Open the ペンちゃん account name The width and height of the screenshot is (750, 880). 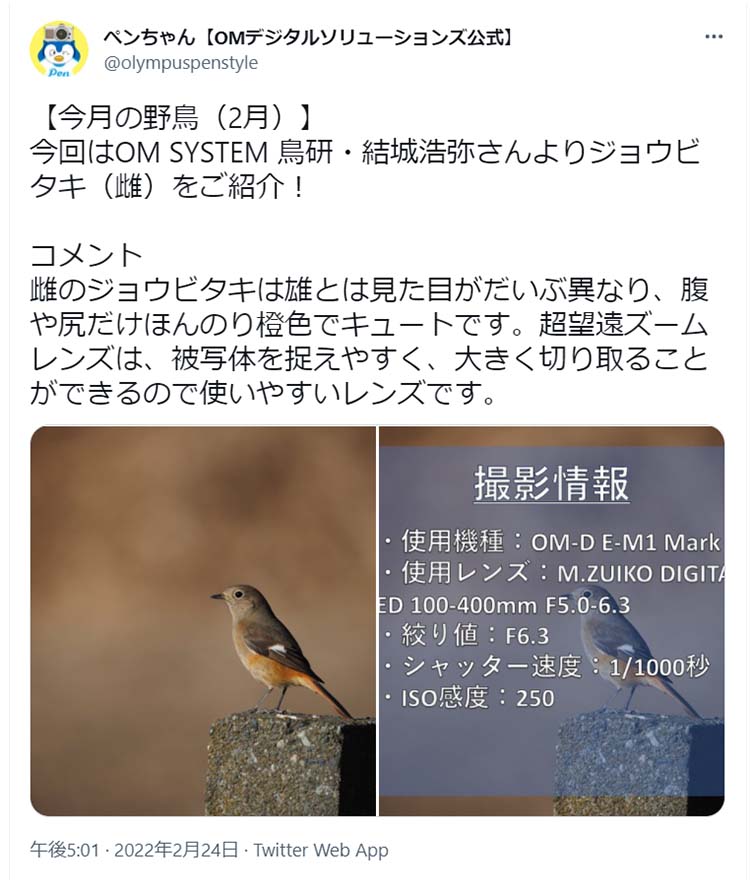click(x=309, y=39)
